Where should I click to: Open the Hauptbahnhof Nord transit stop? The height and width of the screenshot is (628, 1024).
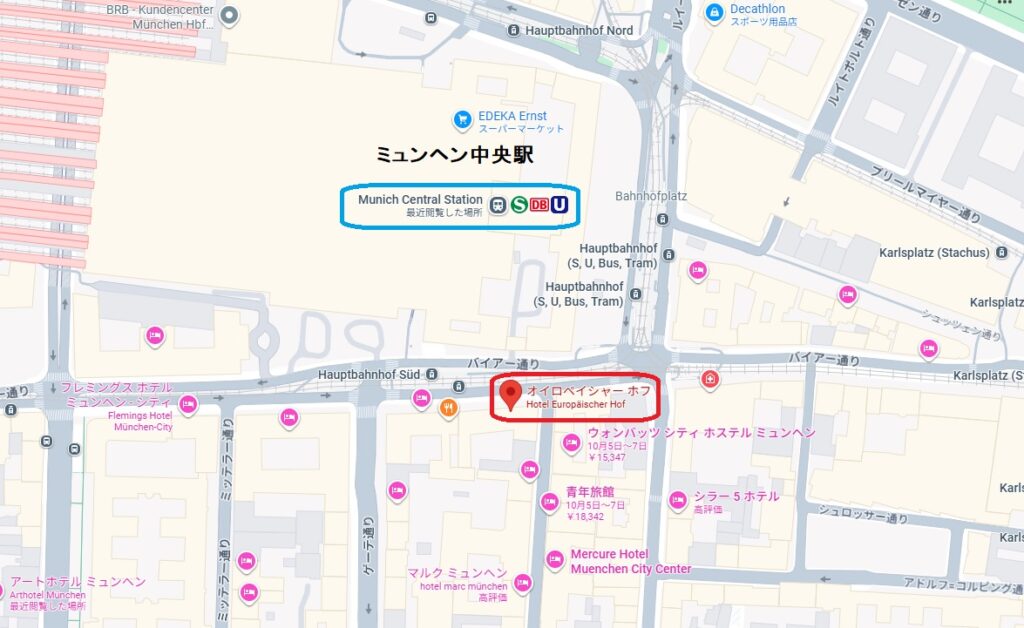click(x=514, y=31)
